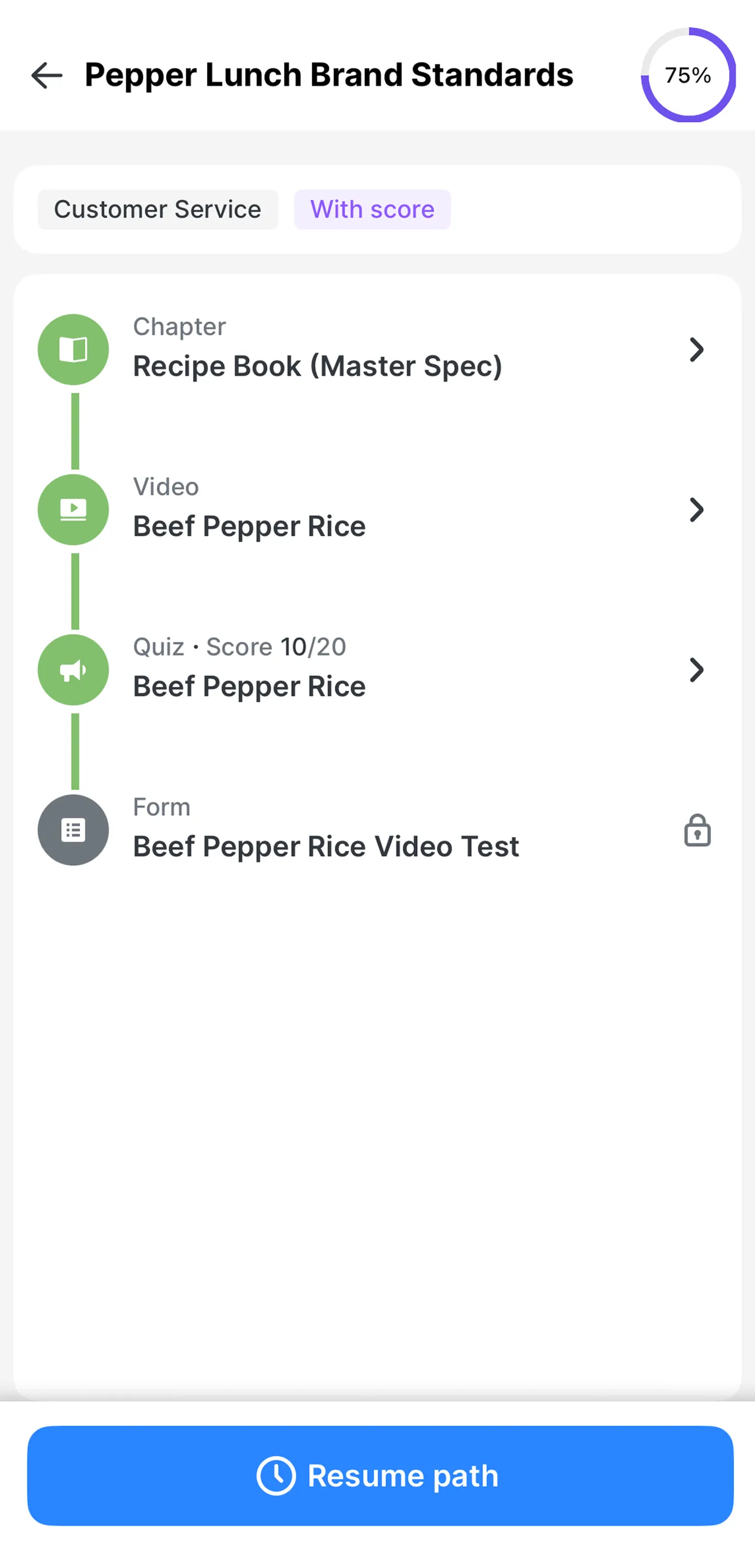Open the Customer Service category tab
This screenshot has height=1568, width=755.
point(157,209)
